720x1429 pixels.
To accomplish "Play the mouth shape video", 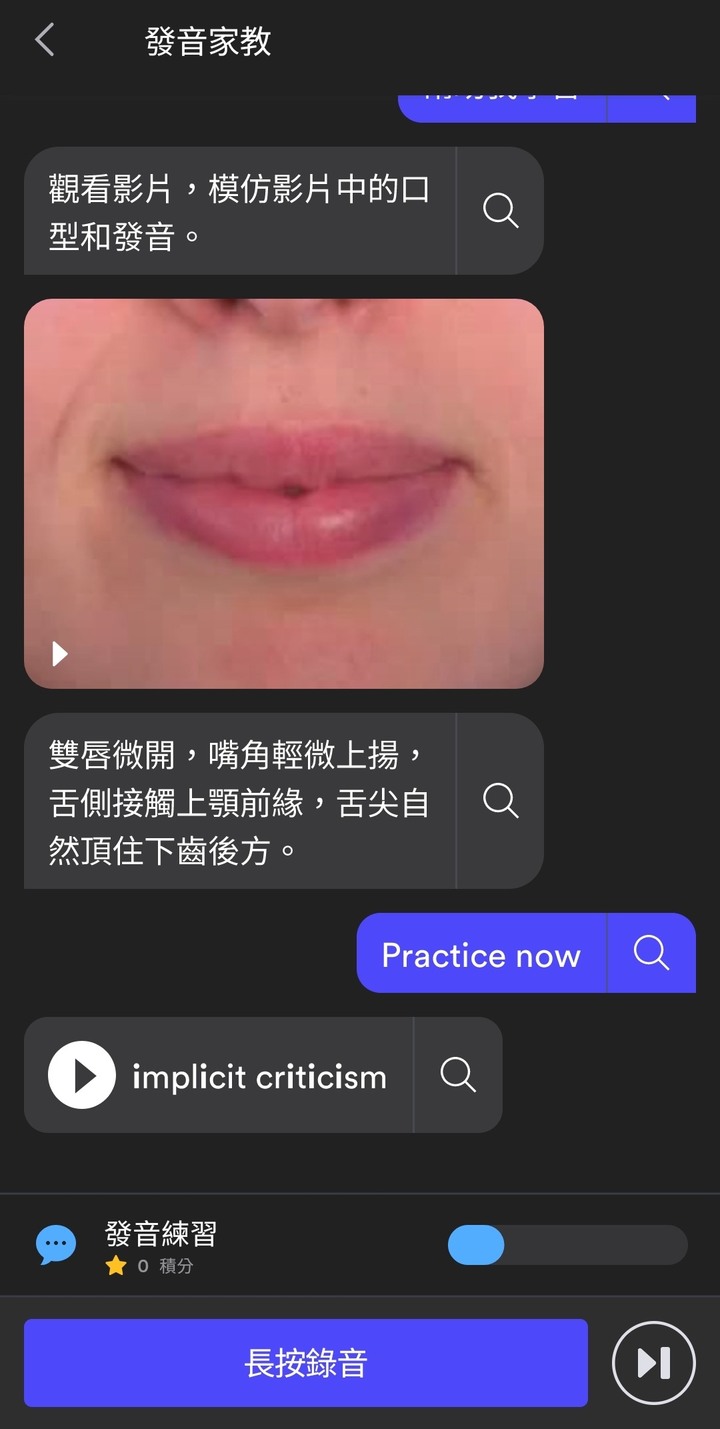I will 60,654.
